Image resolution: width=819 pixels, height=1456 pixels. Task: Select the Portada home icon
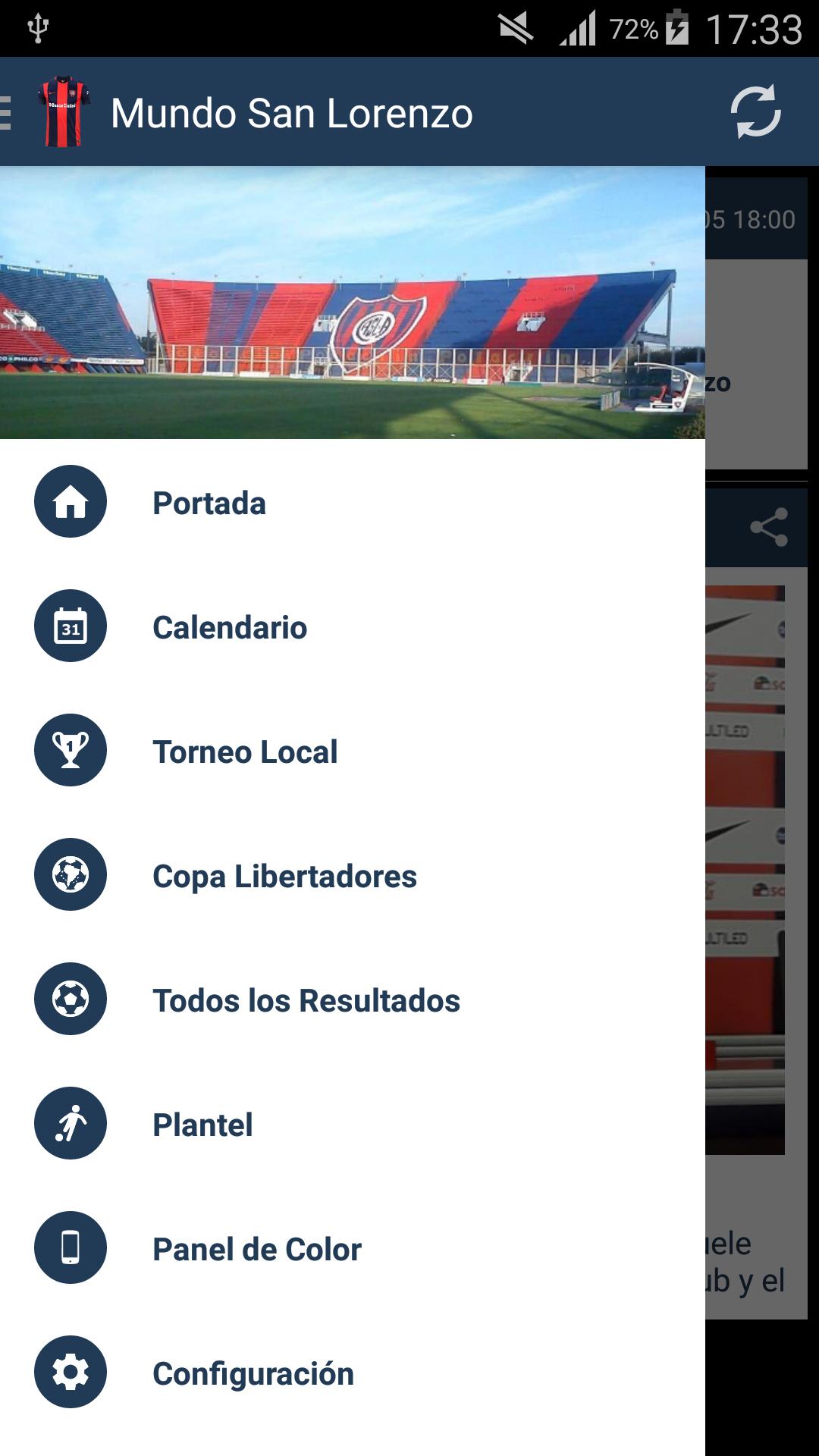click(x=71, y=503)
